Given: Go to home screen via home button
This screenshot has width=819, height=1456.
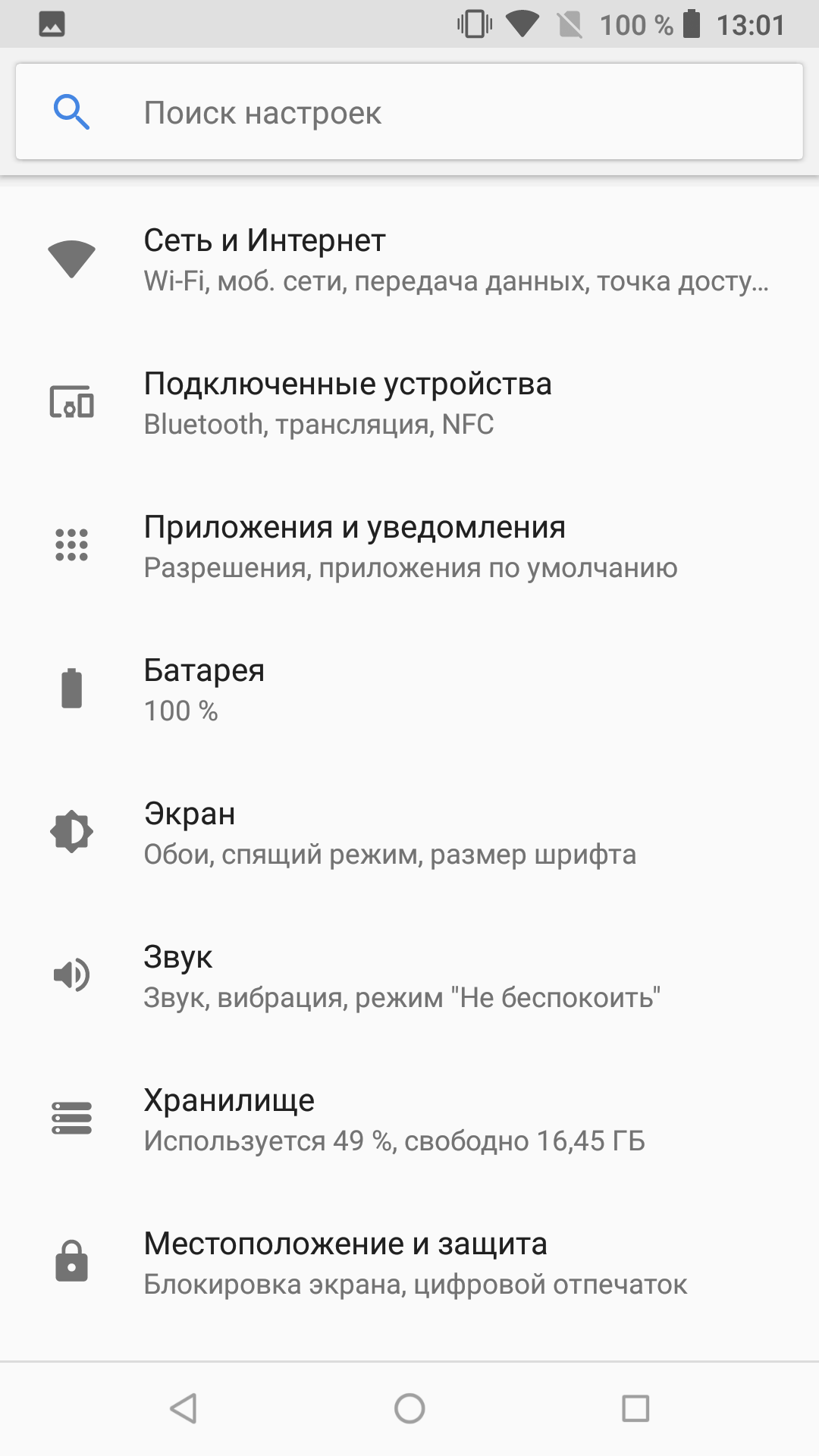Looking at the screenshot, I should coord(409,1409).
